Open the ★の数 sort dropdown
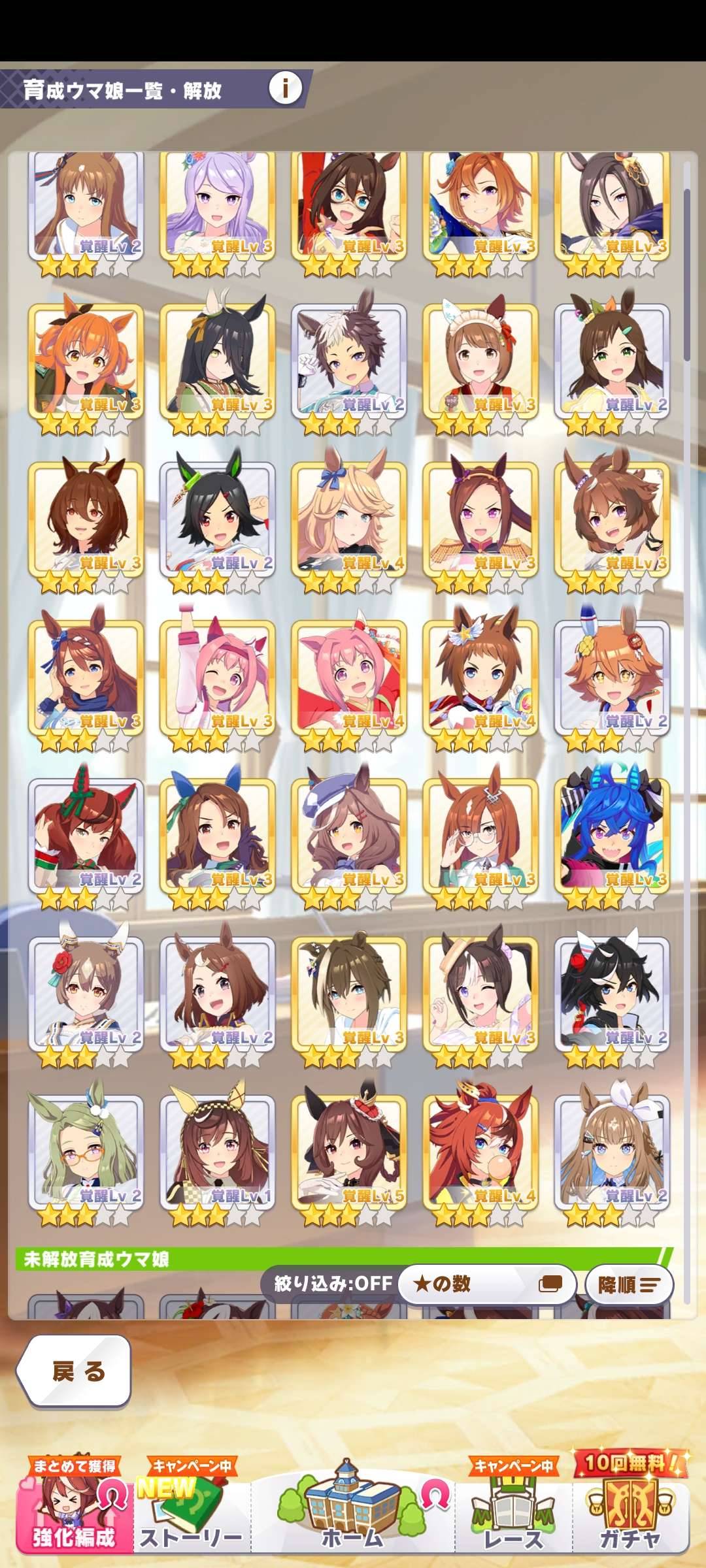Screen dimensions: 706x1568 pyautogui.click(x=486, y=1284)
